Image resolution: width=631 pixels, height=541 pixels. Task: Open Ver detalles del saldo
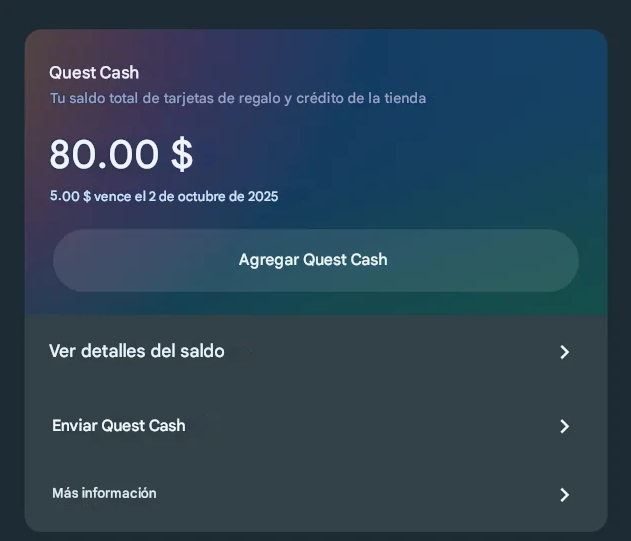(310, 352)
